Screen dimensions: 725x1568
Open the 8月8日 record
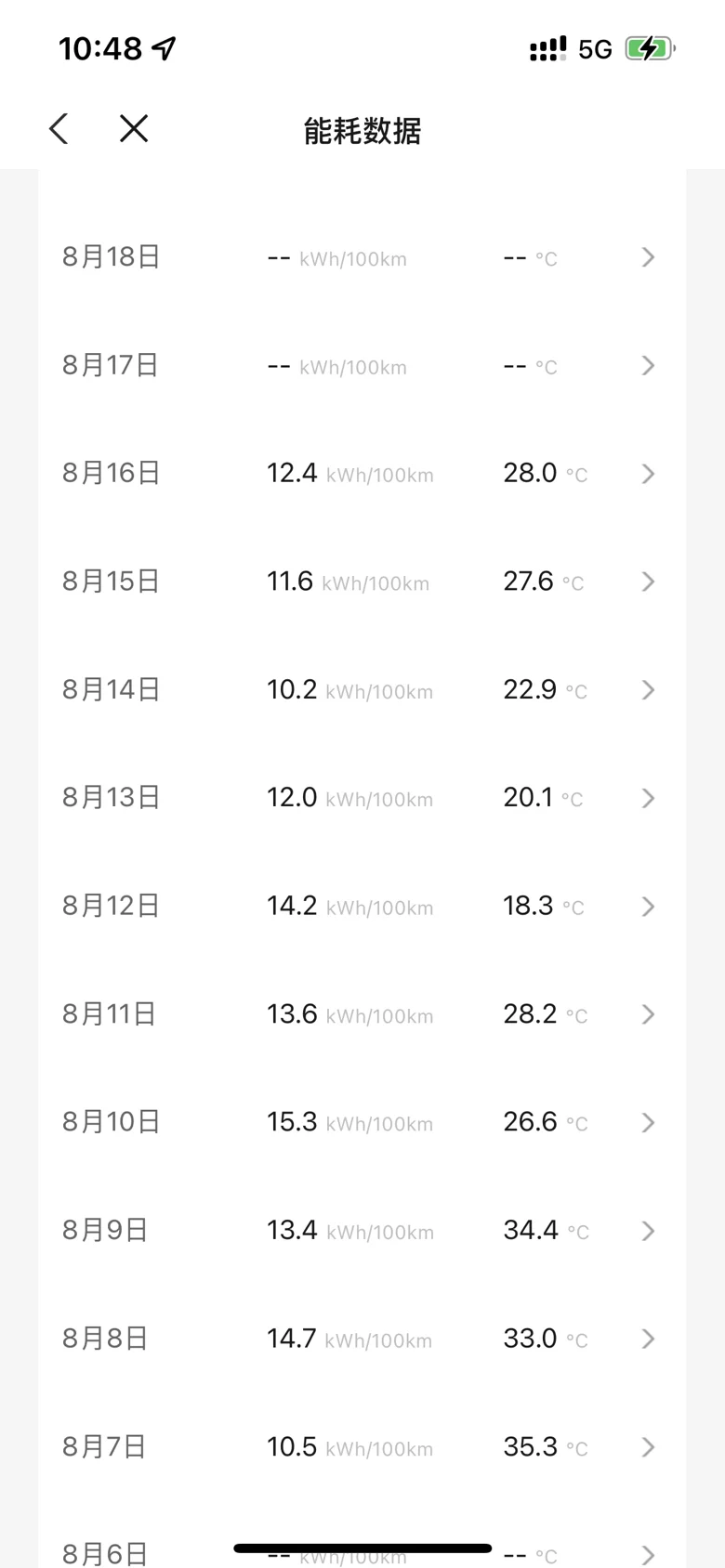tap(361, 1339)
